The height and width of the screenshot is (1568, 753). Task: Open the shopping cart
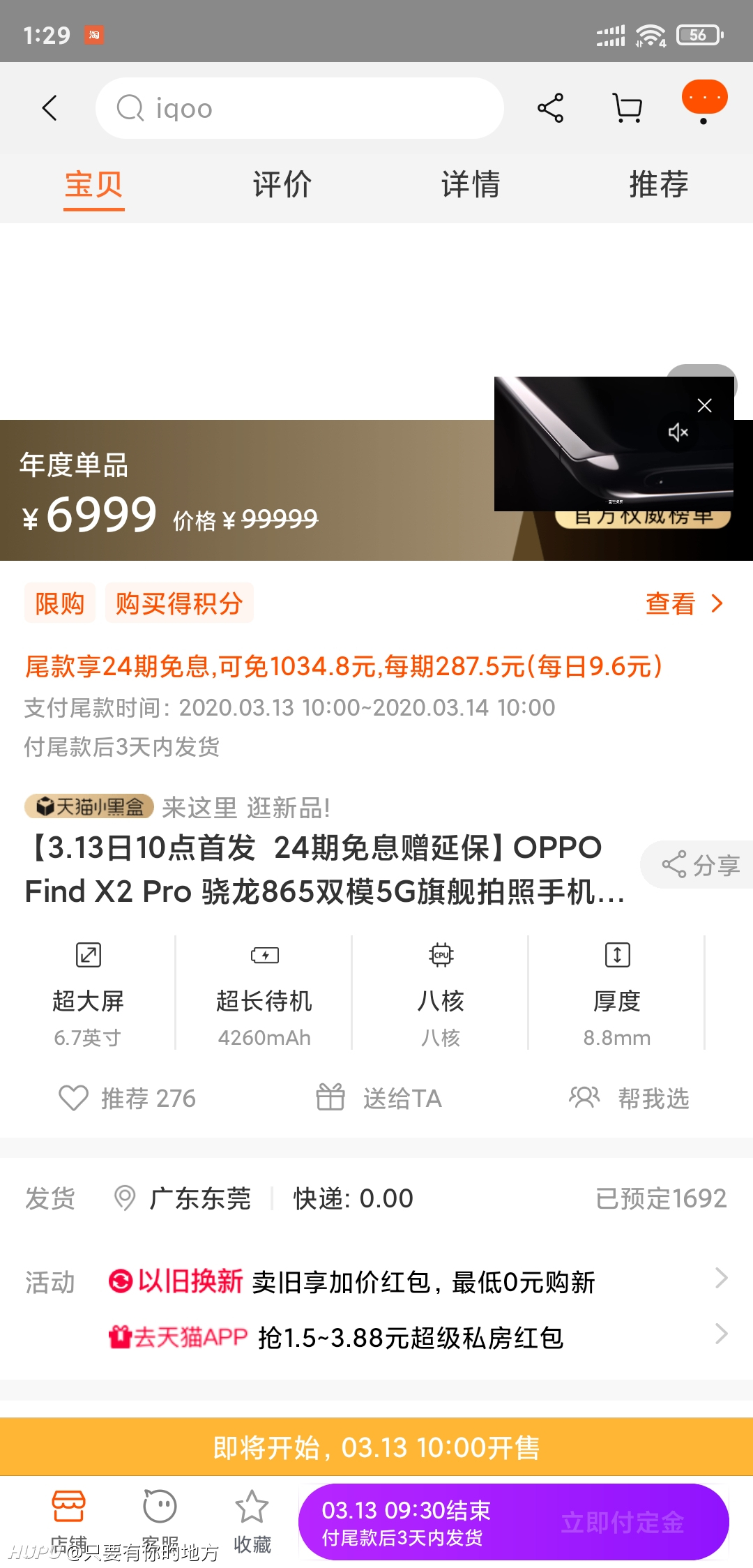[x=627, y=108]
